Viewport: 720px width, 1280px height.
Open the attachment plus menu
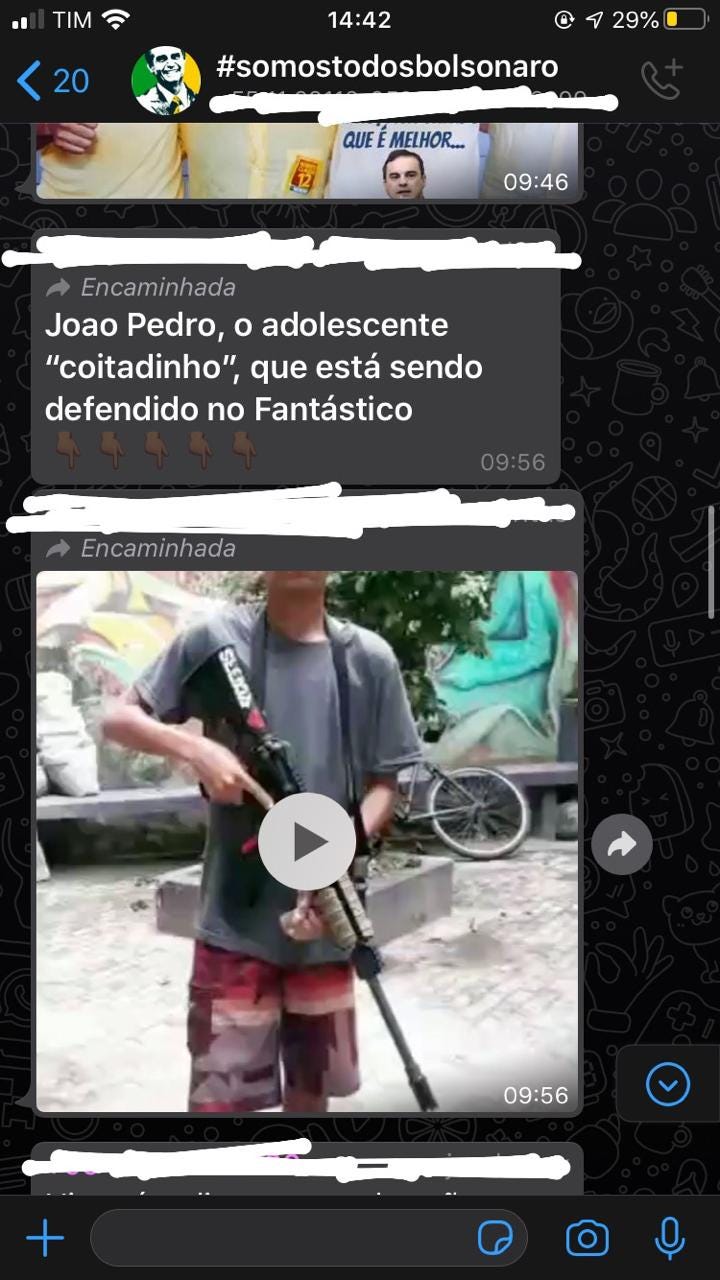tap(44, 1238)
